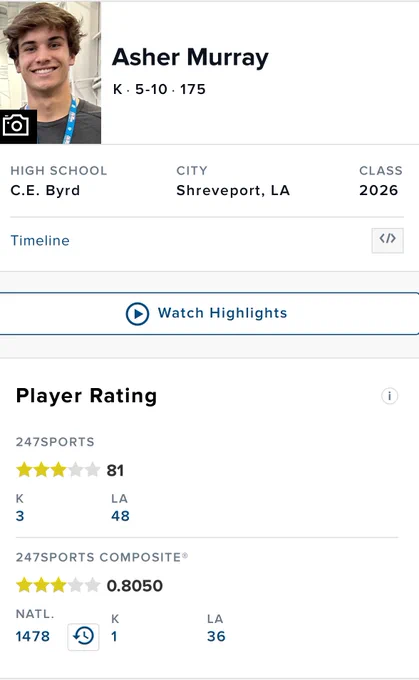Open the camera icon on Asher Murray's photo
Image resolution: width=419 pixels, height=680 pixels.
[18, 126]
